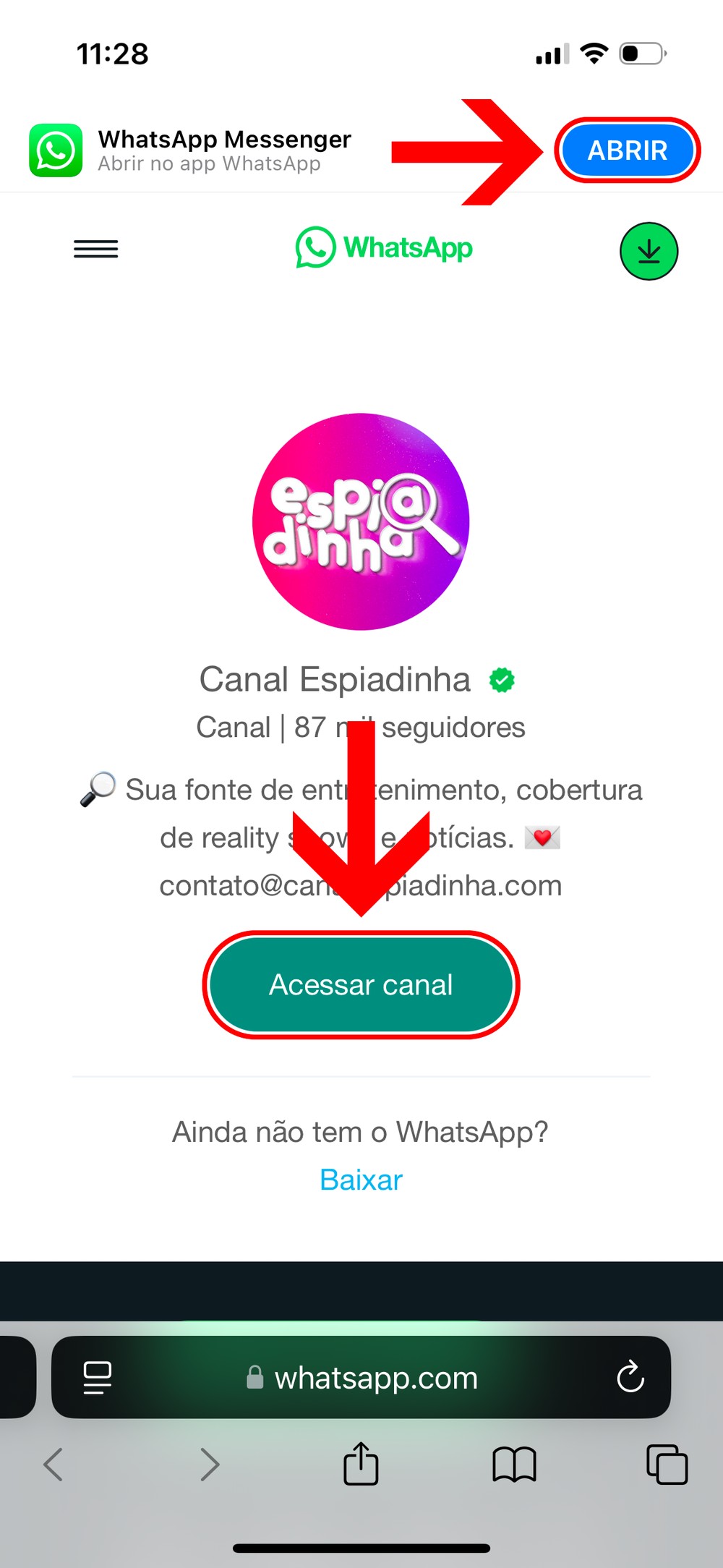Share this page
The image size is (723, 1568).
coord(361,1464)
